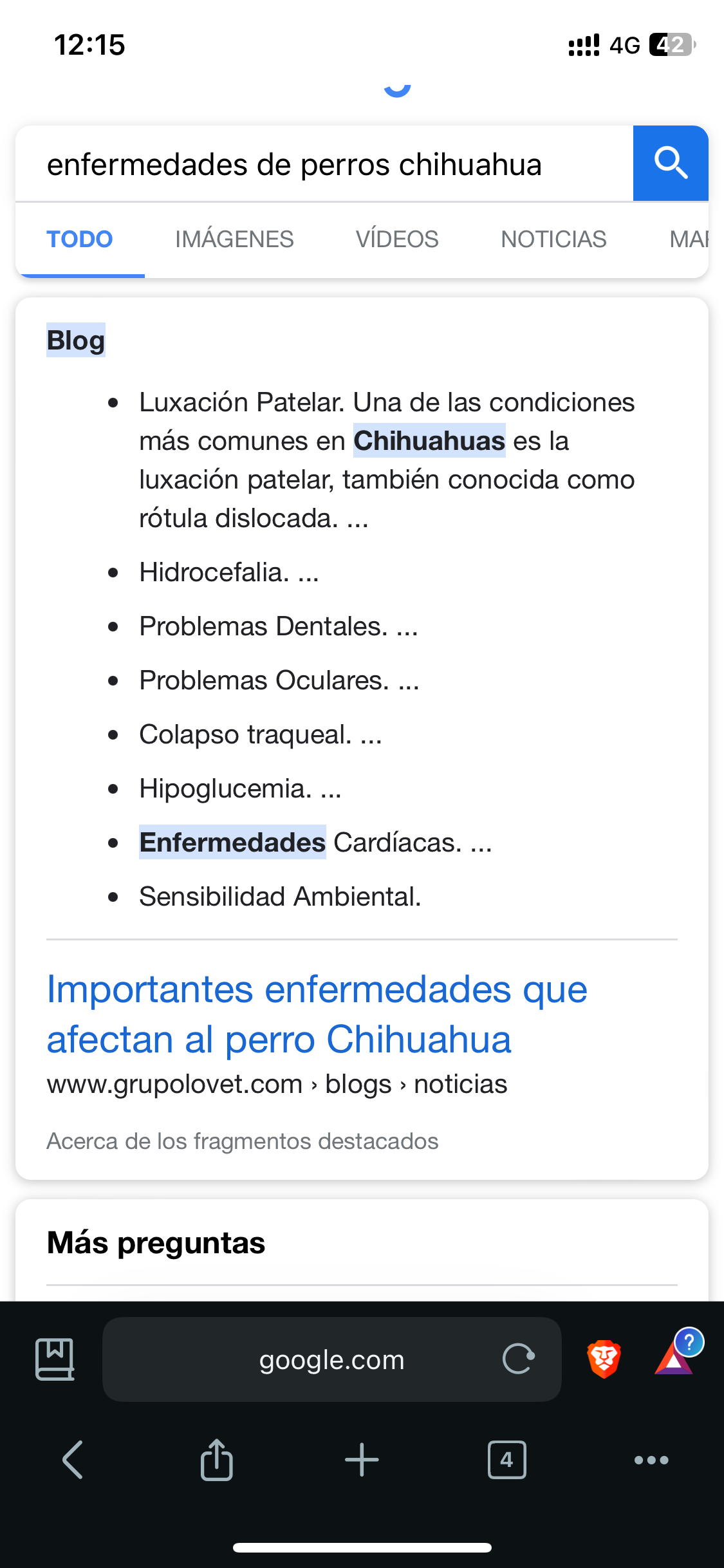
Task: Open Brave Shields lion icon
Action: tap(604, 1359)
